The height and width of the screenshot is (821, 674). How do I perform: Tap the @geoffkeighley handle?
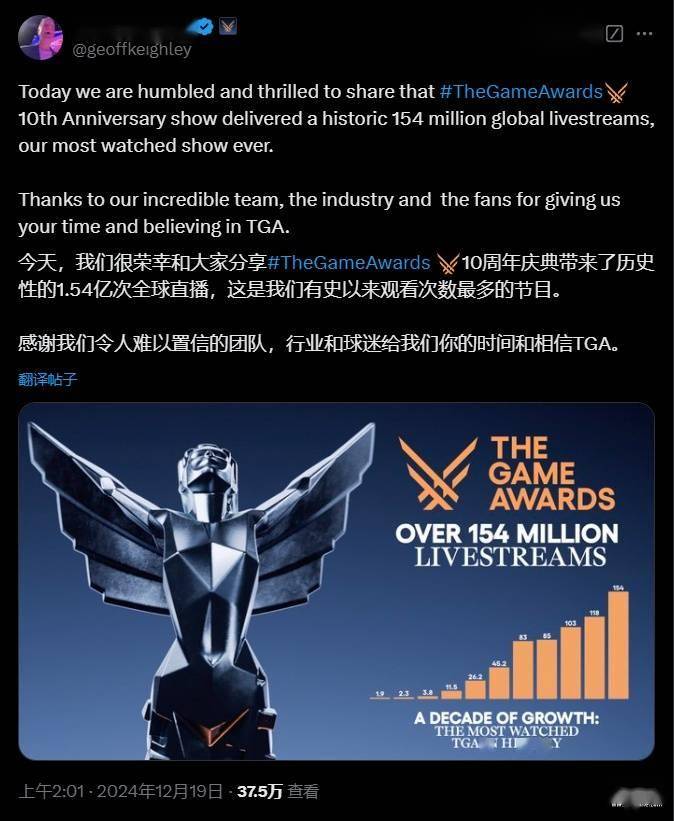point(131,49)
